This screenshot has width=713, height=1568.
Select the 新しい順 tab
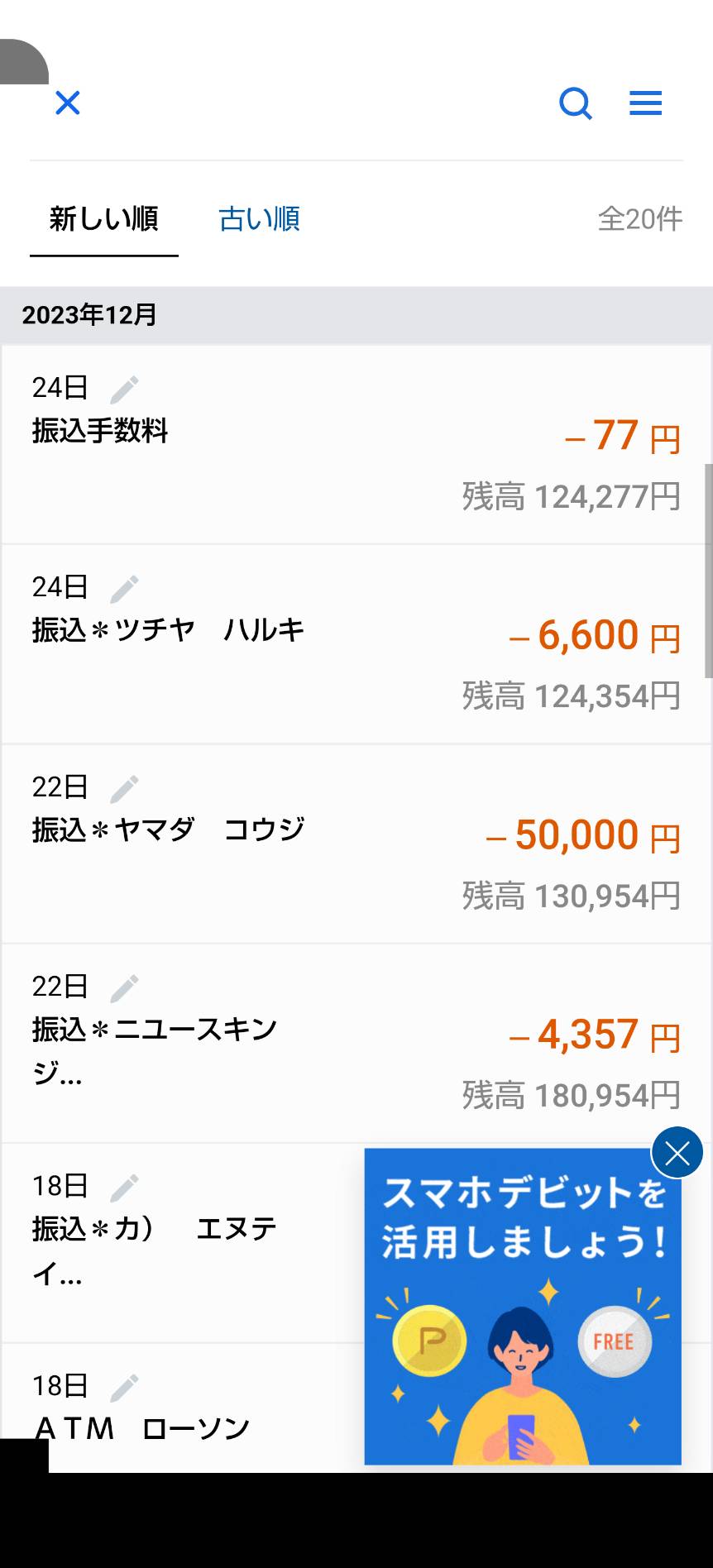pyautogui.click(x=104, y=219)
